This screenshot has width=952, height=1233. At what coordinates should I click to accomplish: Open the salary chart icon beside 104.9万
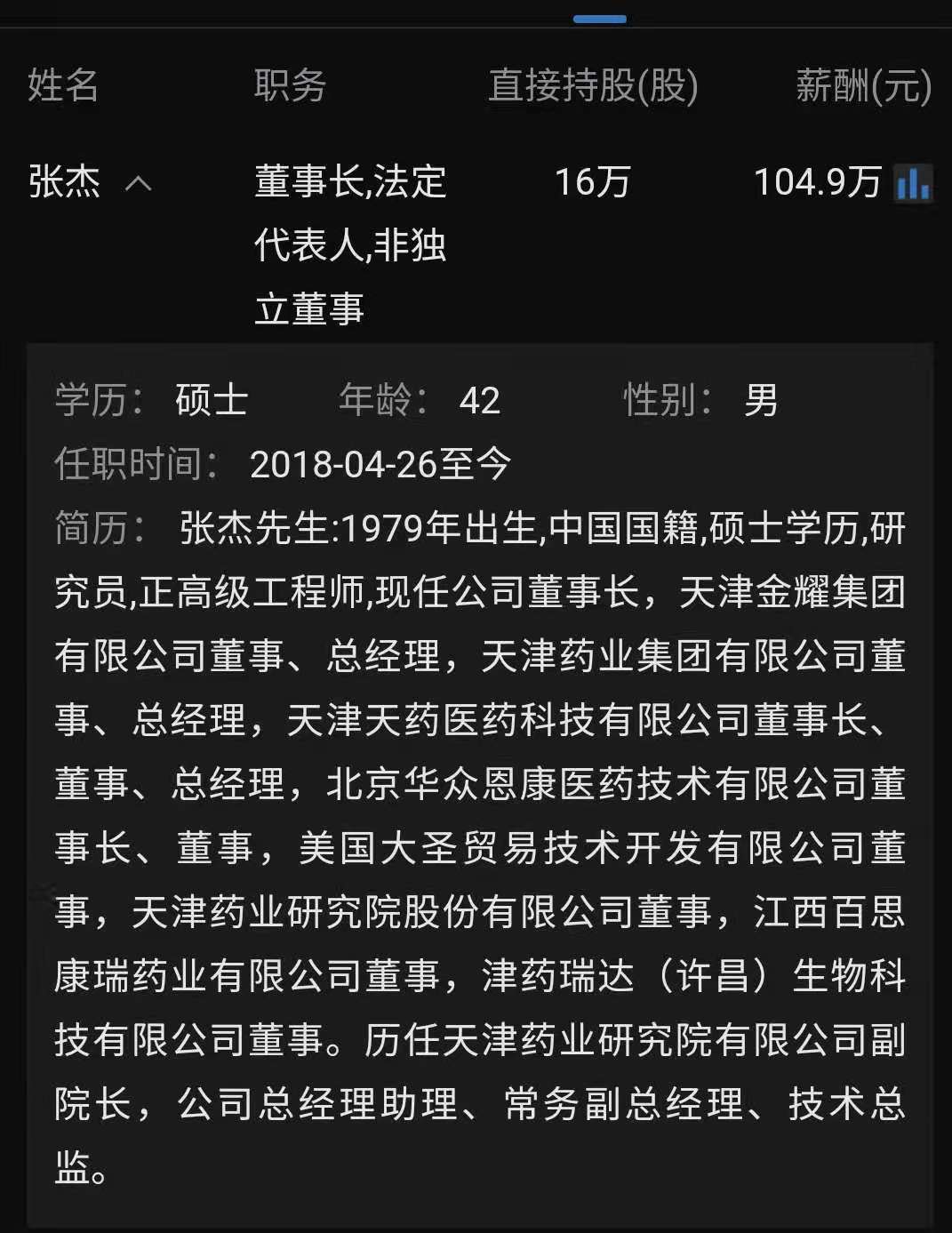913,183
